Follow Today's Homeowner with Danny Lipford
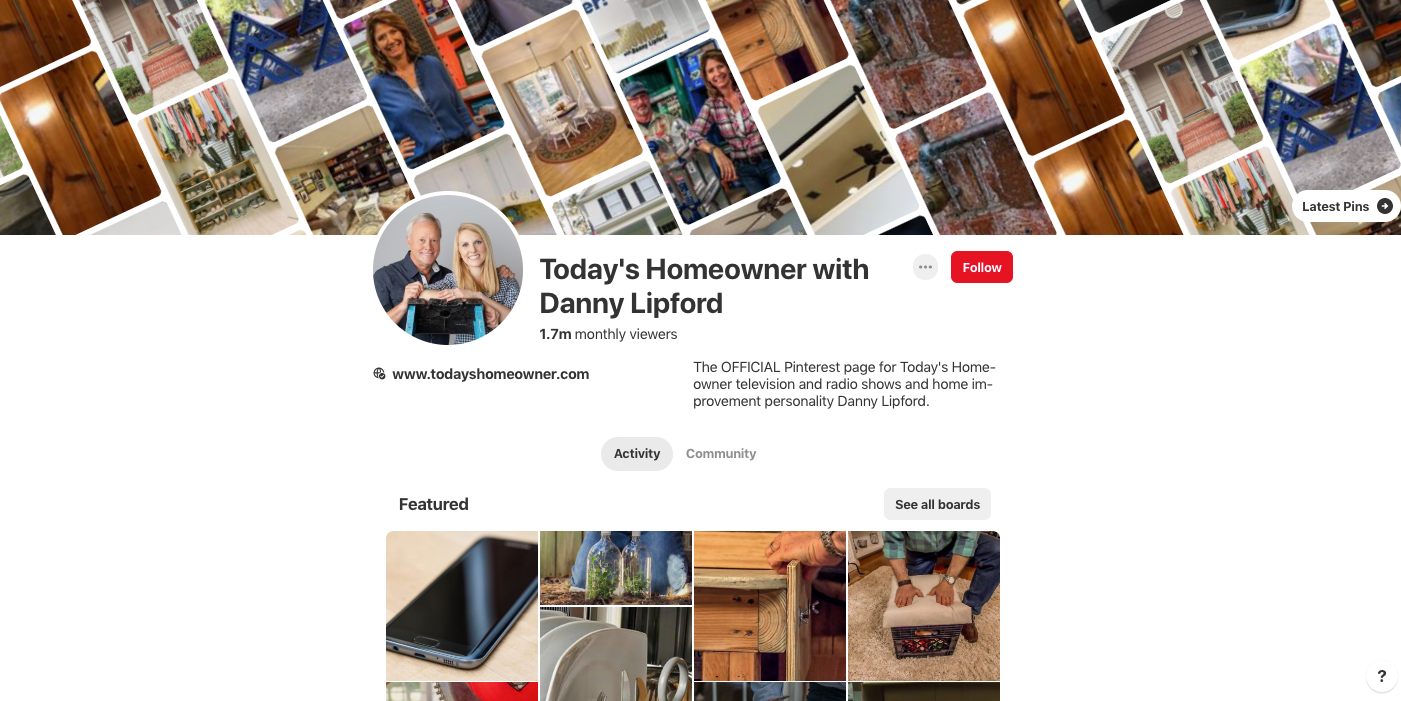The image size is (1401, 701). point(981,267)
